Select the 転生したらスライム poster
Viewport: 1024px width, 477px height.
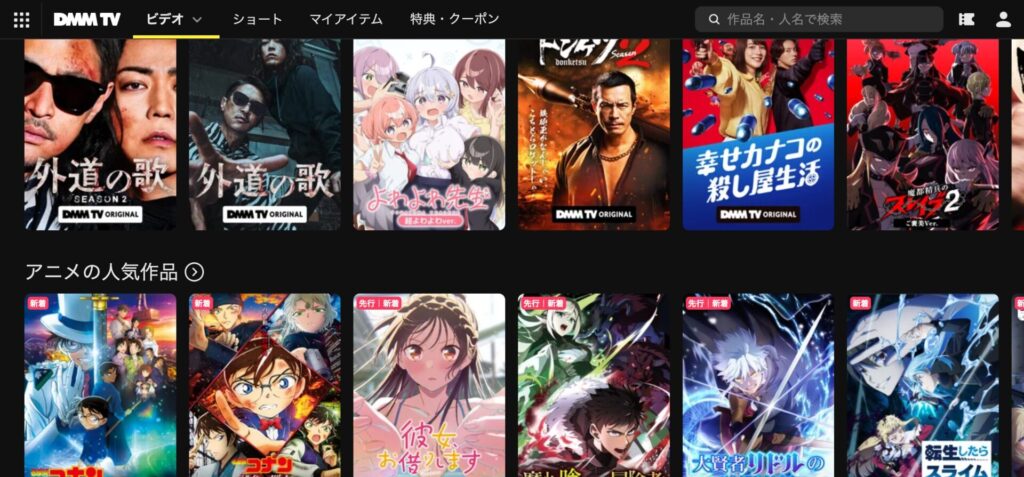pyautogui.click(x=922, y=385)
